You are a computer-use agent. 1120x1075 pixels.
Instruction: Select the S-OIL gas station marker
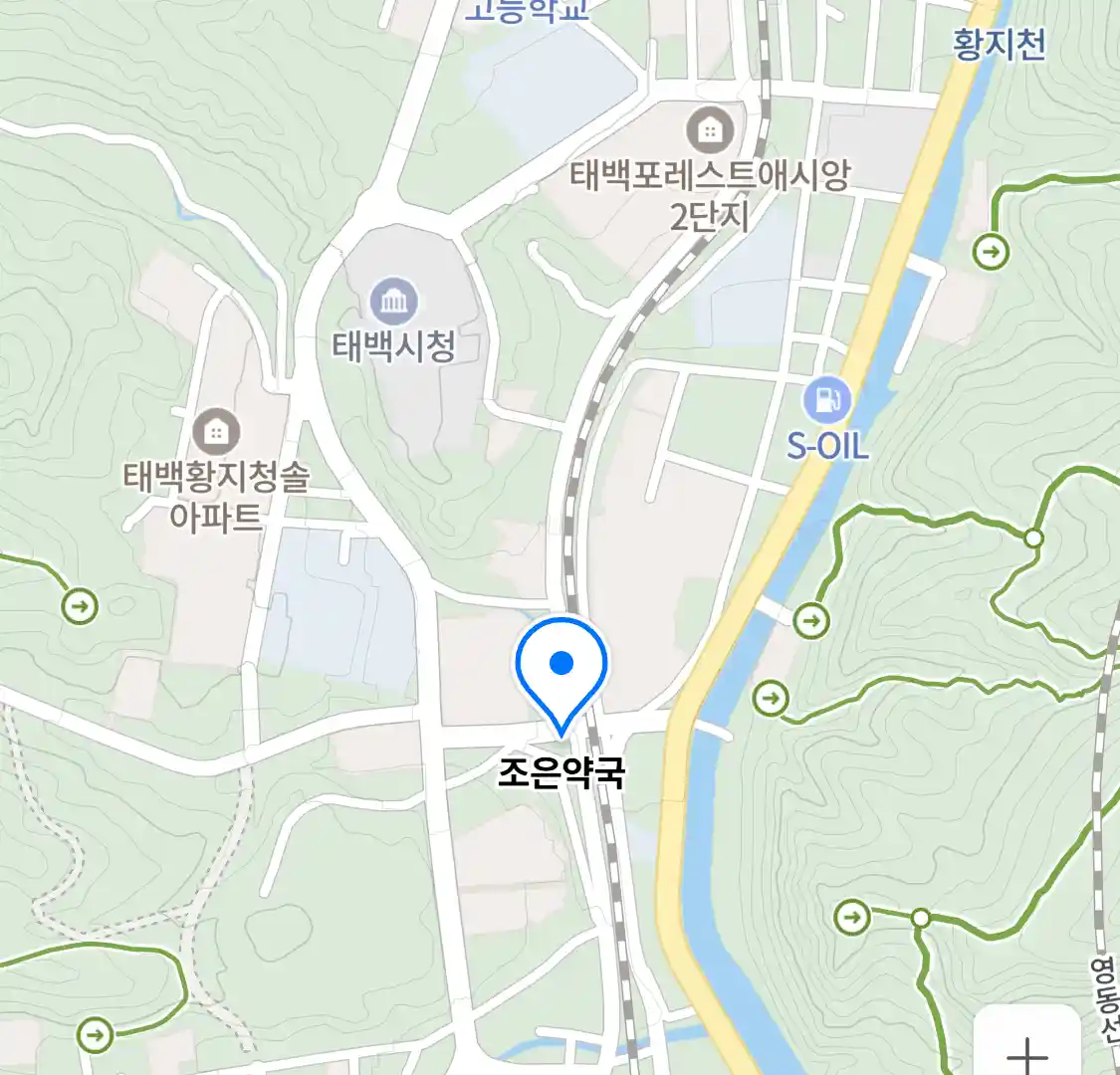pos(826,401)
